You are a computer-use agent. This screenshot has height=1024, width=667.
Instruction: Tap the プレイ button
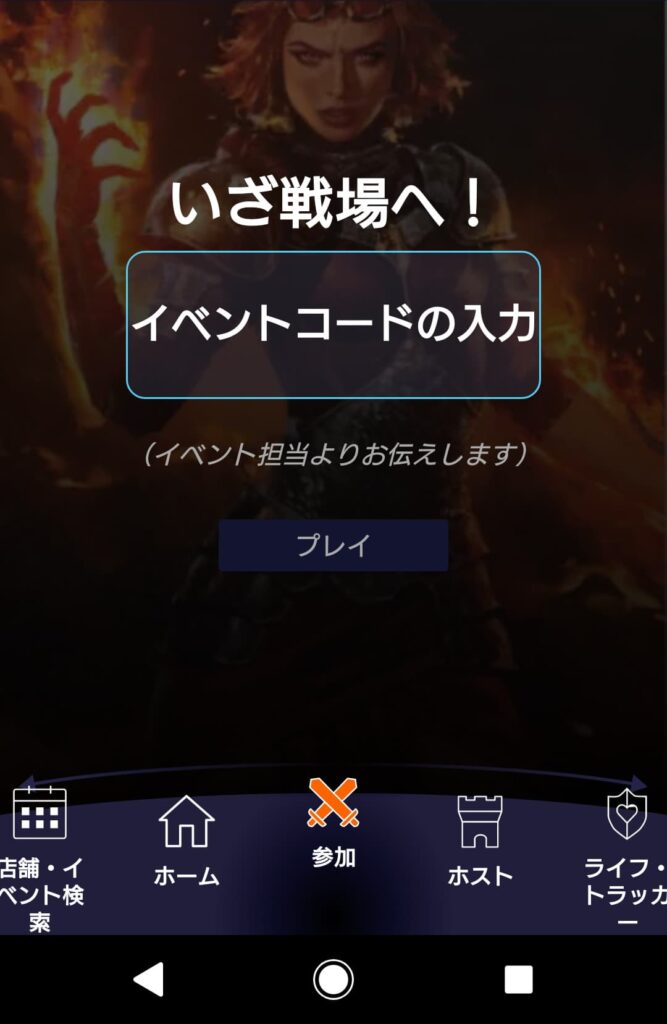333,545
